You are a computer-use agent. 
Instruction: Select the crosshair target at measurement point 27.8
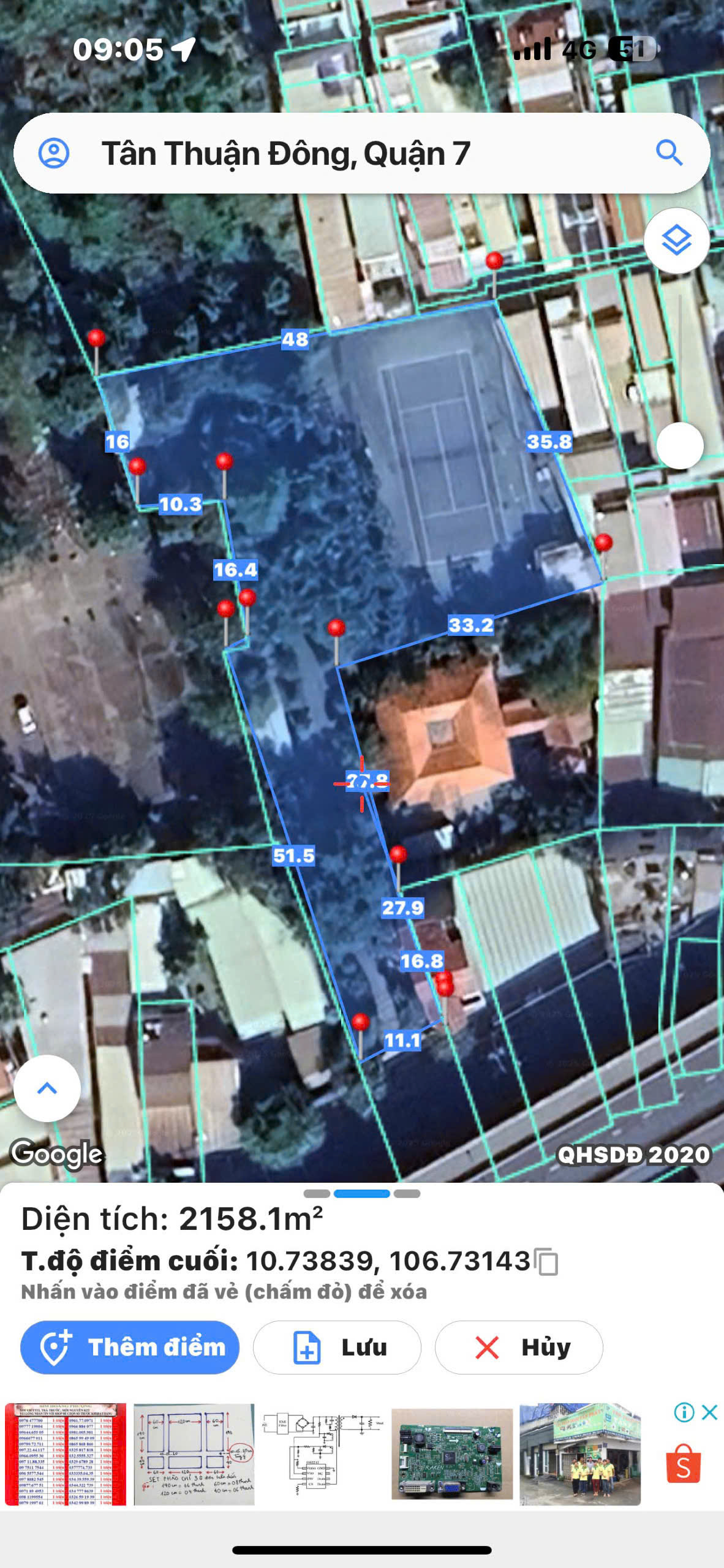(x=361, y=783)
